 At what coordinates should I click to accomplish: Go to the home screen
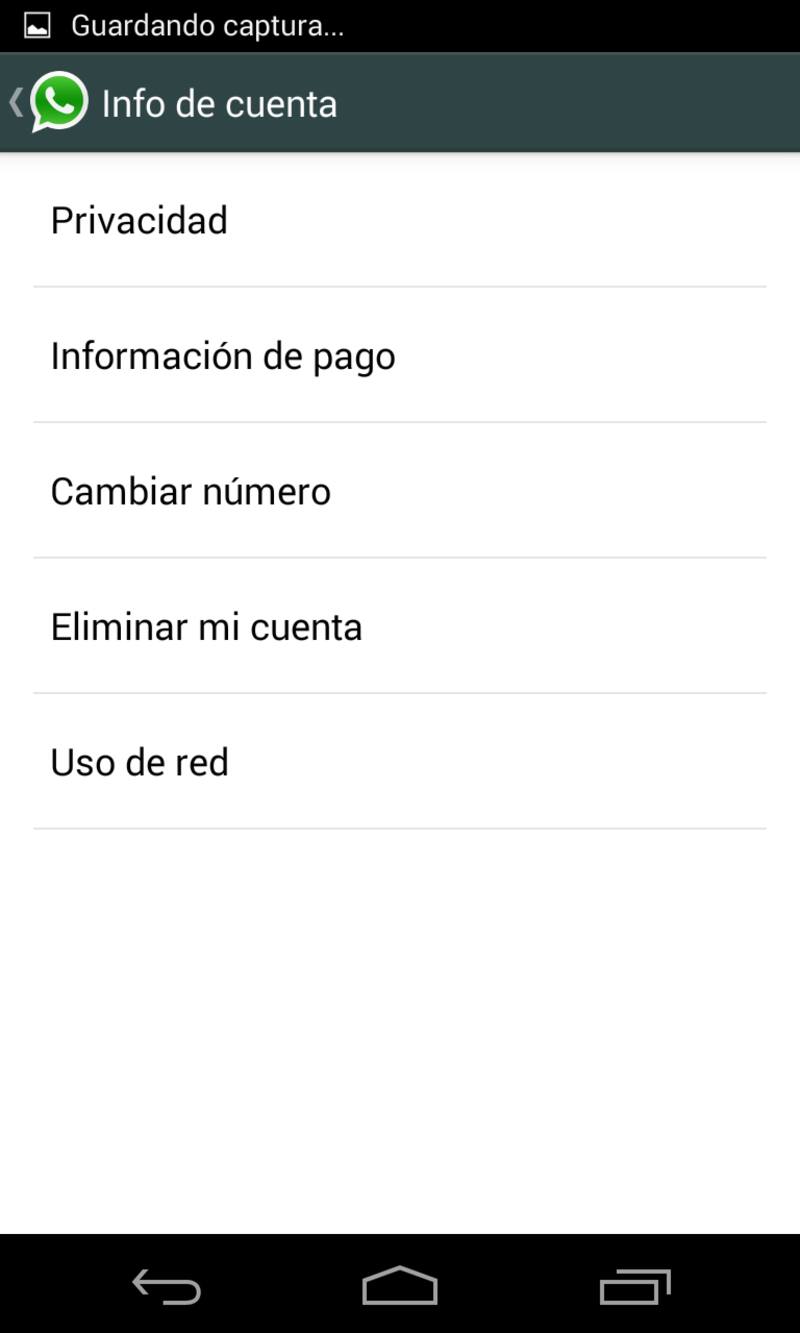coord(400,1285)
